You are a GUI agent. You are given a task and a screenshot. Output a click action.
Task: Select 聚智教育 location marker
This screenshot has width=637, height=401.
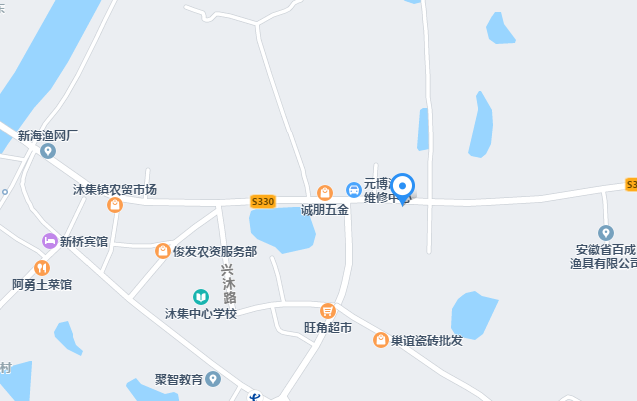point(213,379)
